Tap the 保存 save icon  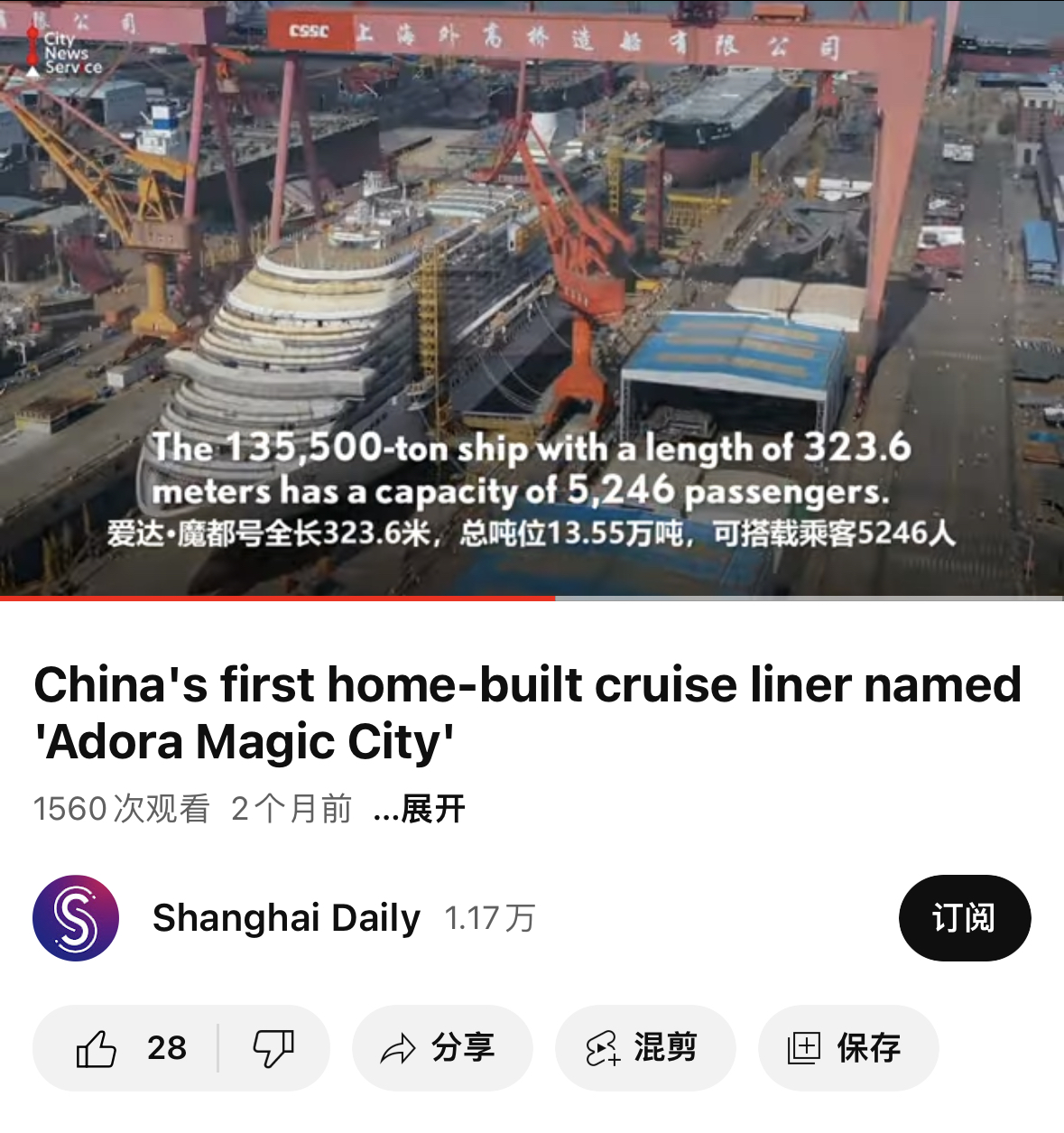pyautogui.click(x=803, y=1048)
